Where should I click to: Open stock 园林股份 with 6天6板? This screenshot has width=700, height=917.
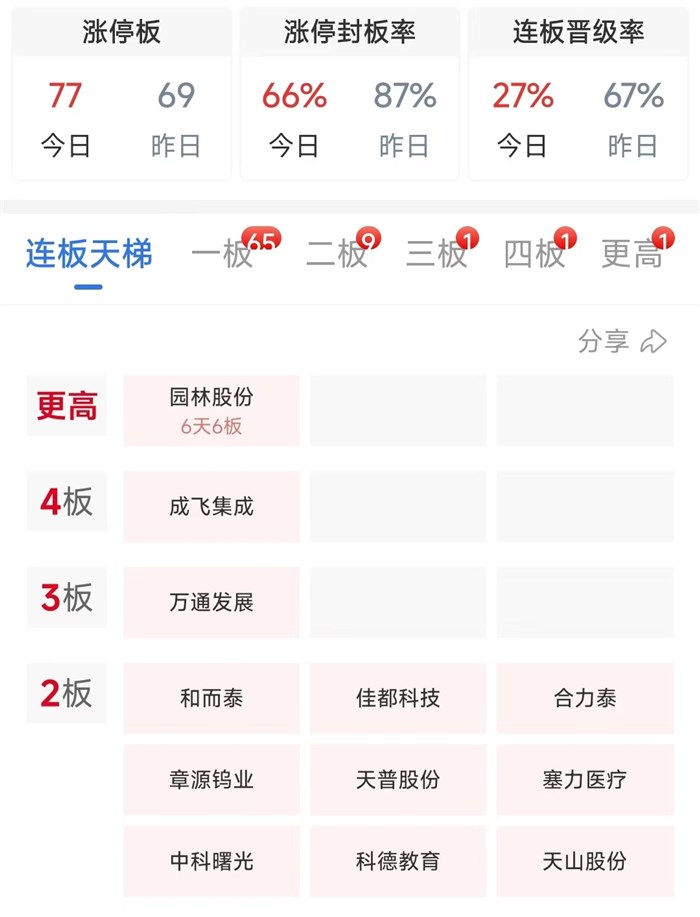click(x=211, y=410)
